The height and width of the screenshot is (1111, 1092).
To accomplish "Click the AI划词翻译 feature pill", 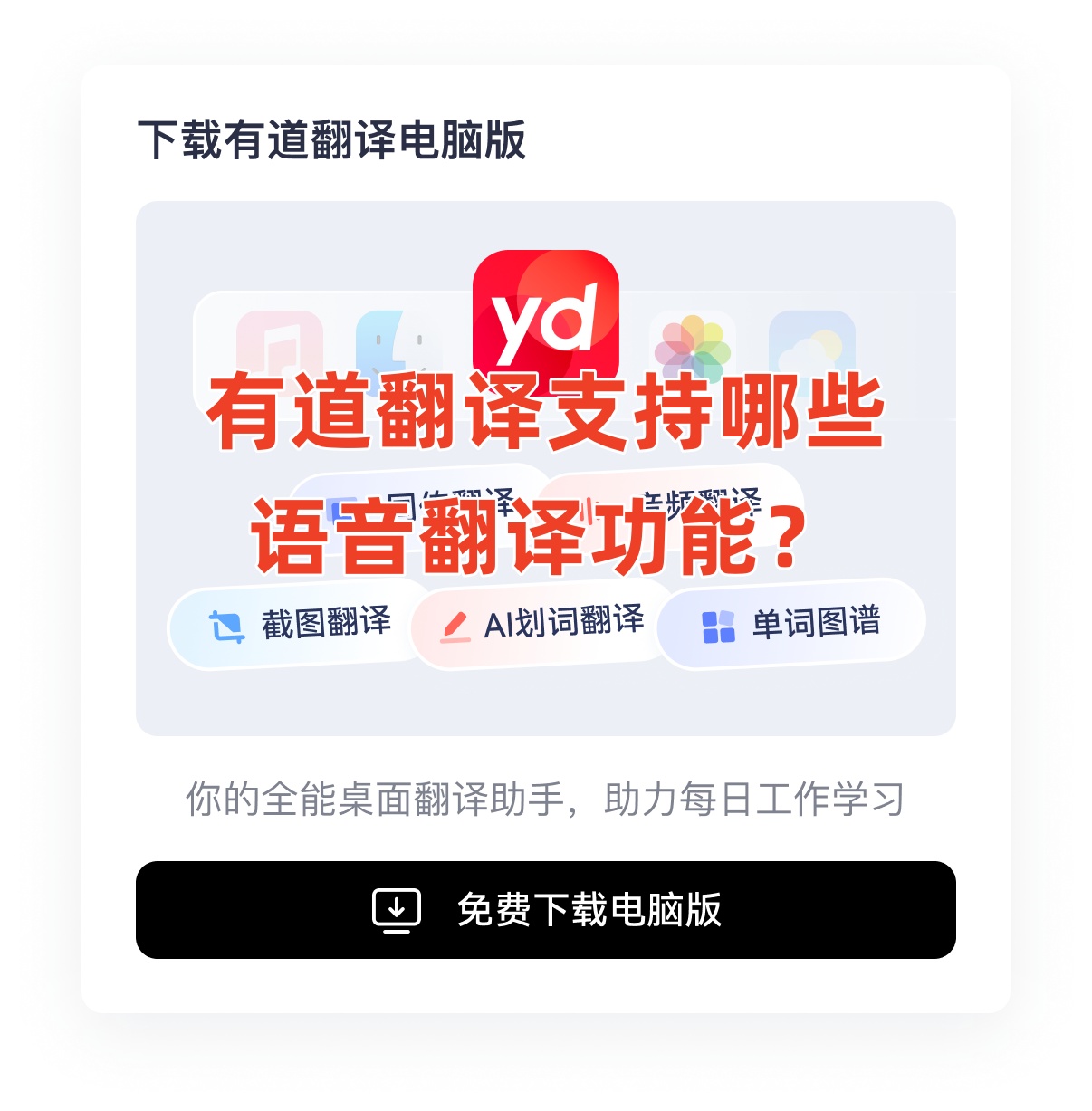I will coord(534,622).
